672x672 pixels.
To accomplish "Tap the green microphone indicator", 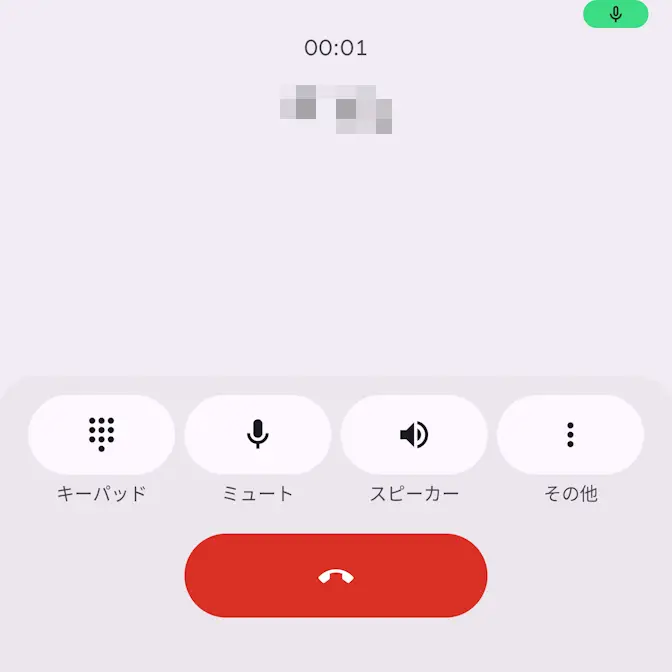I will pyautogui.click(x=615, y=14).
